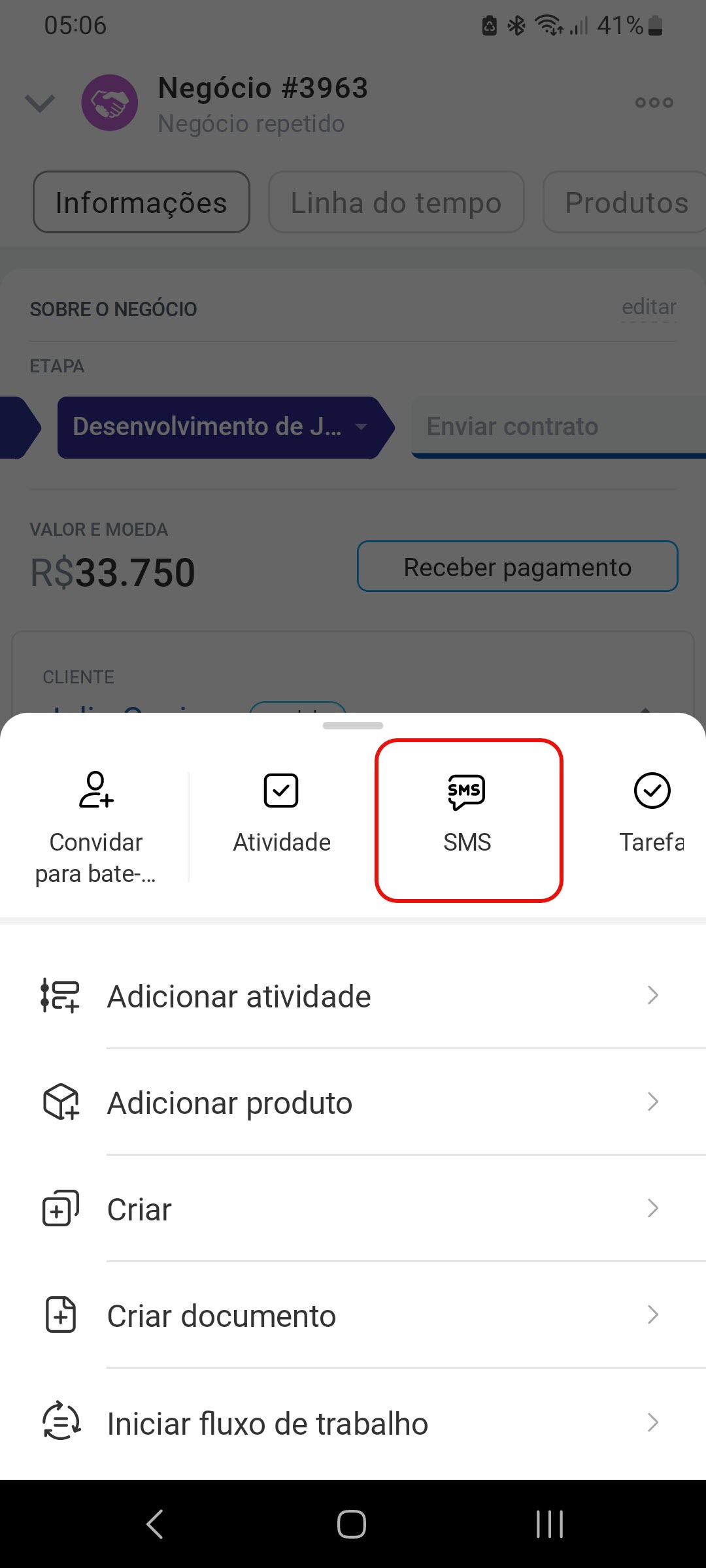Tap the bottom sheet drag handle
Image resolution: width=706 pixels, height=1568 pixels.
(x=353, y=725)
